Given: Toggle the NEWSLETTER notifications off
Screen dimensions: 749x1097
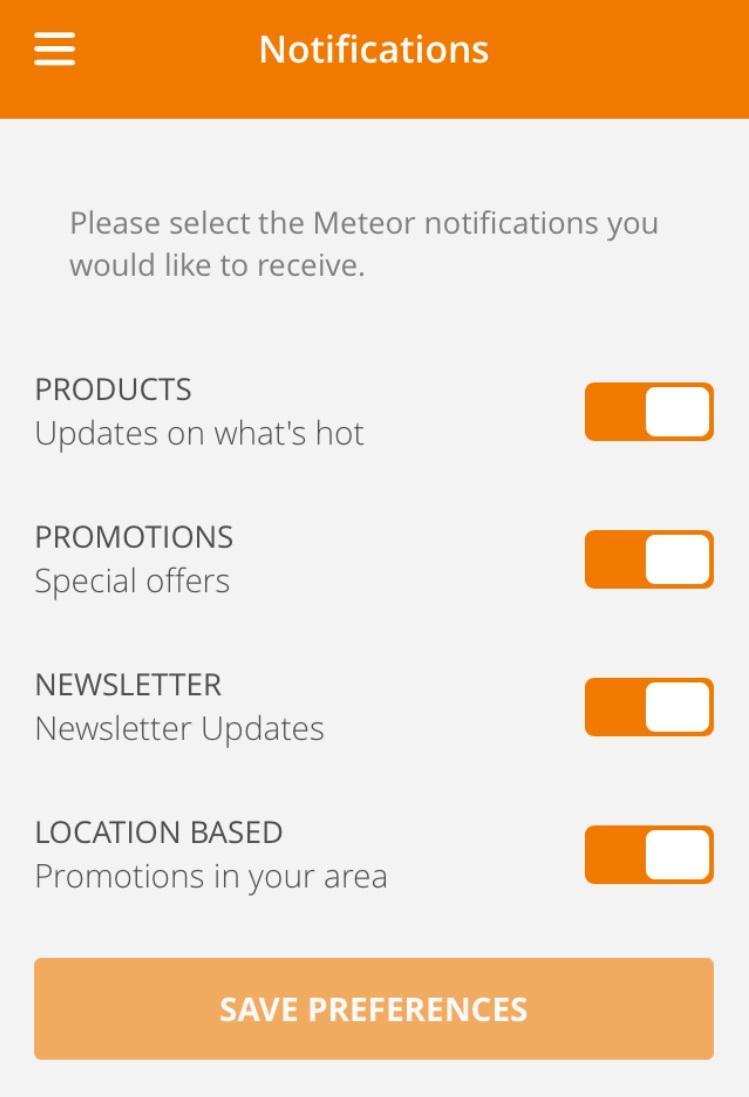Looking at the screenshot, I should pyautogui.click(x=648, y=707).
